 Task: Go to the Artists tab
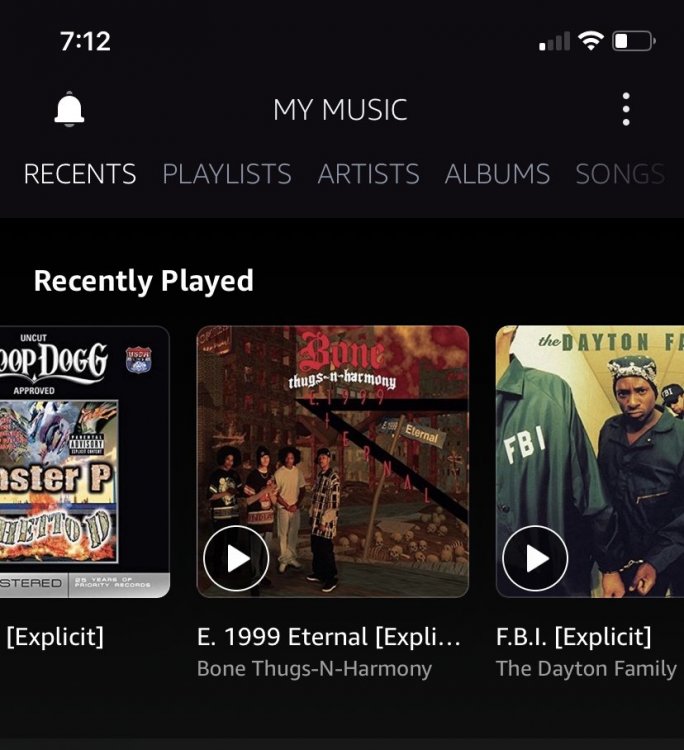(x=368, y=174)
